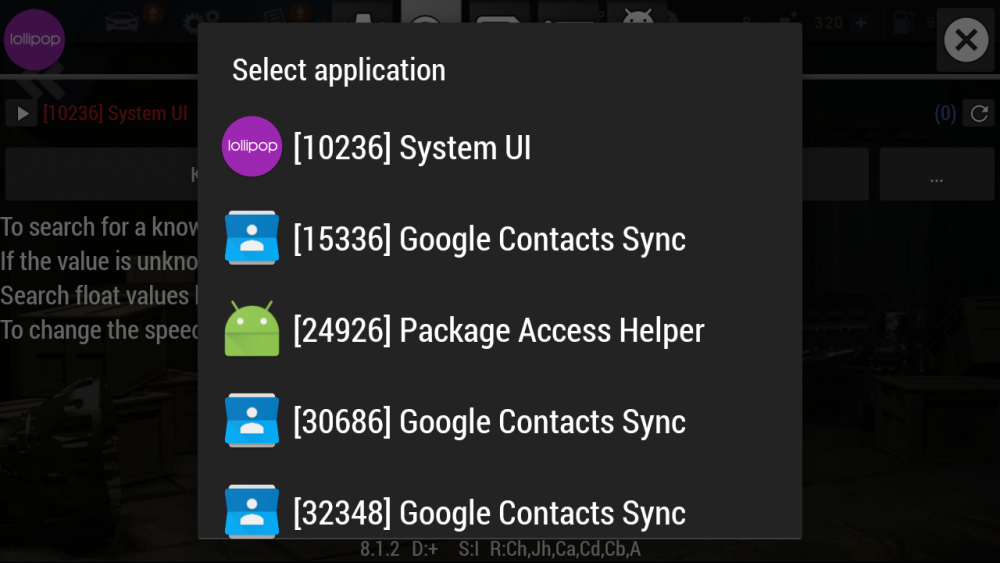Choose [15336] Google Contacts Sync
The width and height of the screenshot is (1000, 563).
point(488,239)
